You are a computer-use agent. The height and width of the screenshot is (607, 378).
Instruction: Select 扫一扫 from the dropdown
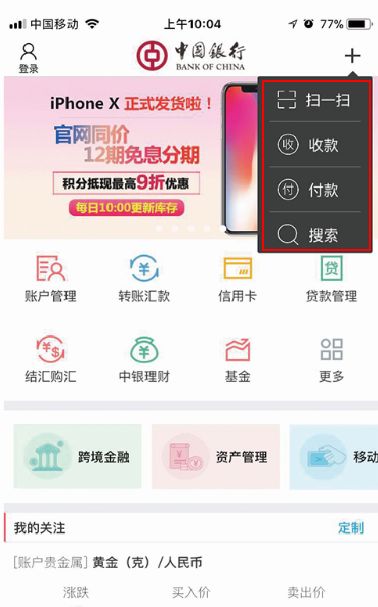pyautogui.click(x=314, y=100)
